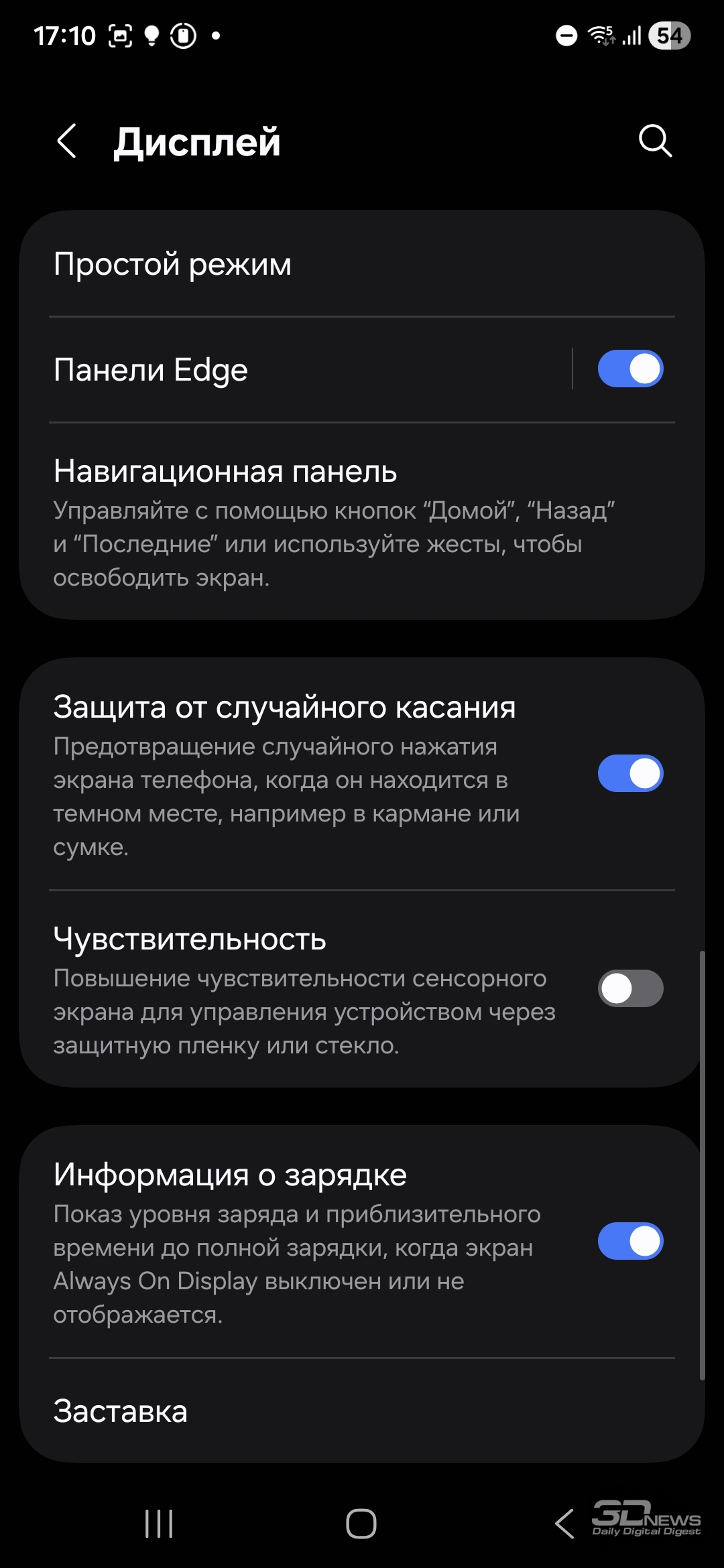Open Заставка settings
The width and height of the screenshot is (724, 1568).
pyautogui.click(x=362, y=1411)
